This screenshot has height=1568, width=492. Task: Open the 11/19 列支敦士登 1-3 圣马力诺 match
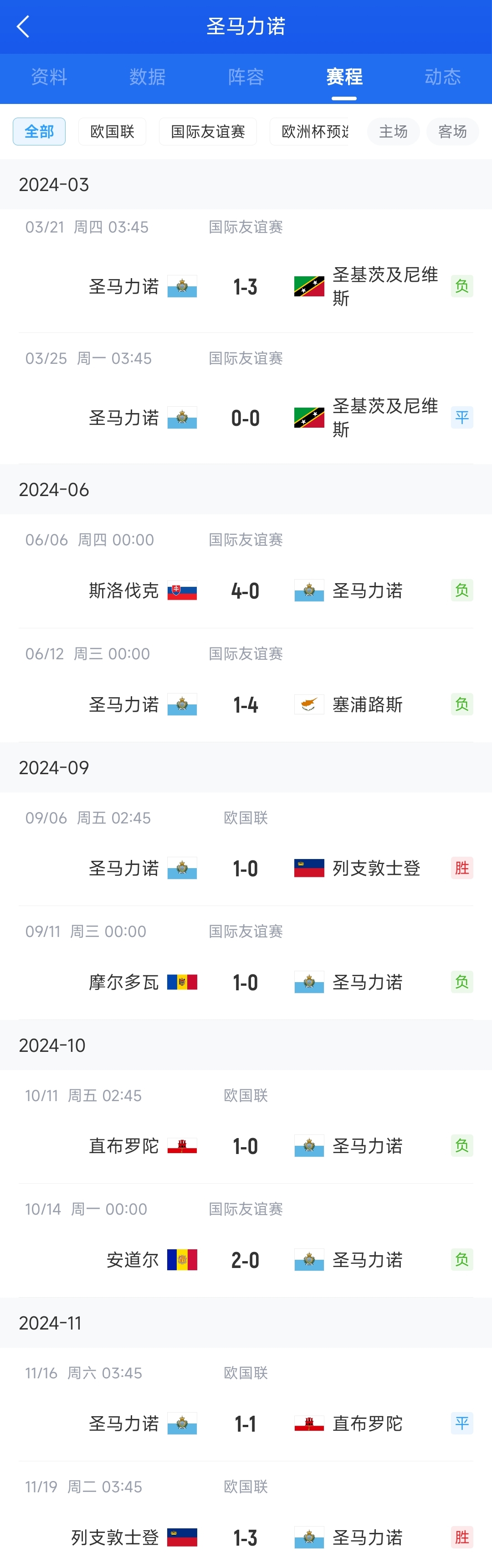[246, 1537]
